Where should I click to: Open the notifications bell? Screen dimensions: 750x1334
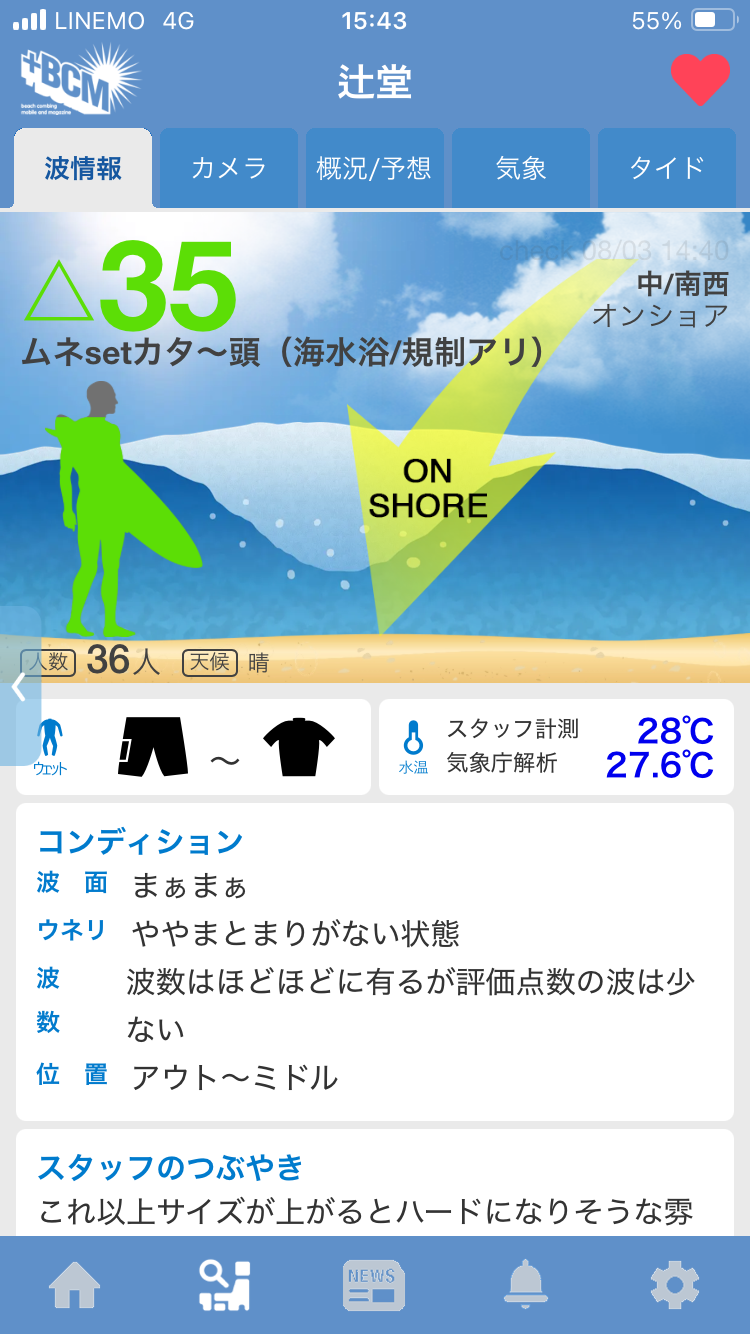point(525,1284)
